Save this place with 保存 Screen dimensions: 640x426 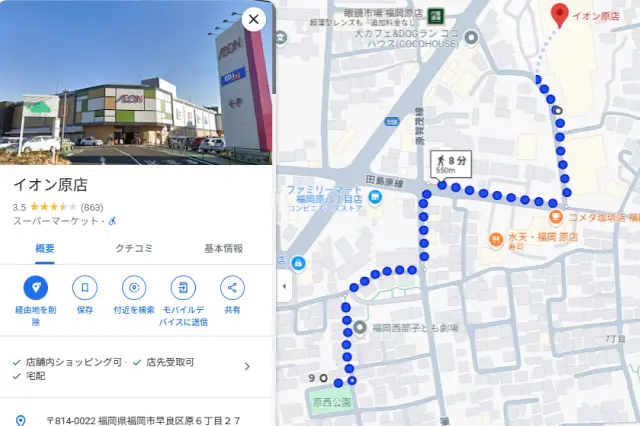[85, 289]
